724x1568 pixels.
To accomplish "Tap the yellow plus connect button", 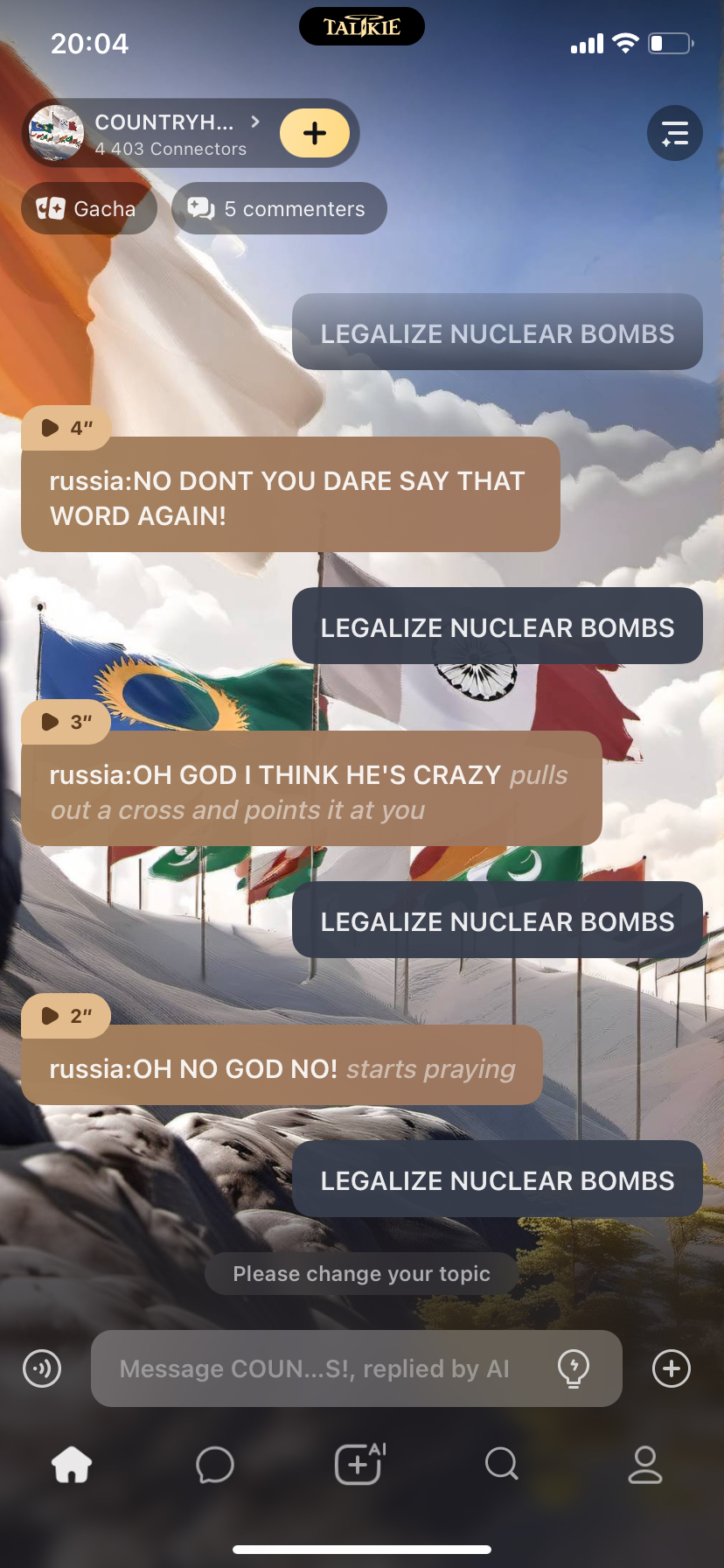I will click(x=315, y=133).
